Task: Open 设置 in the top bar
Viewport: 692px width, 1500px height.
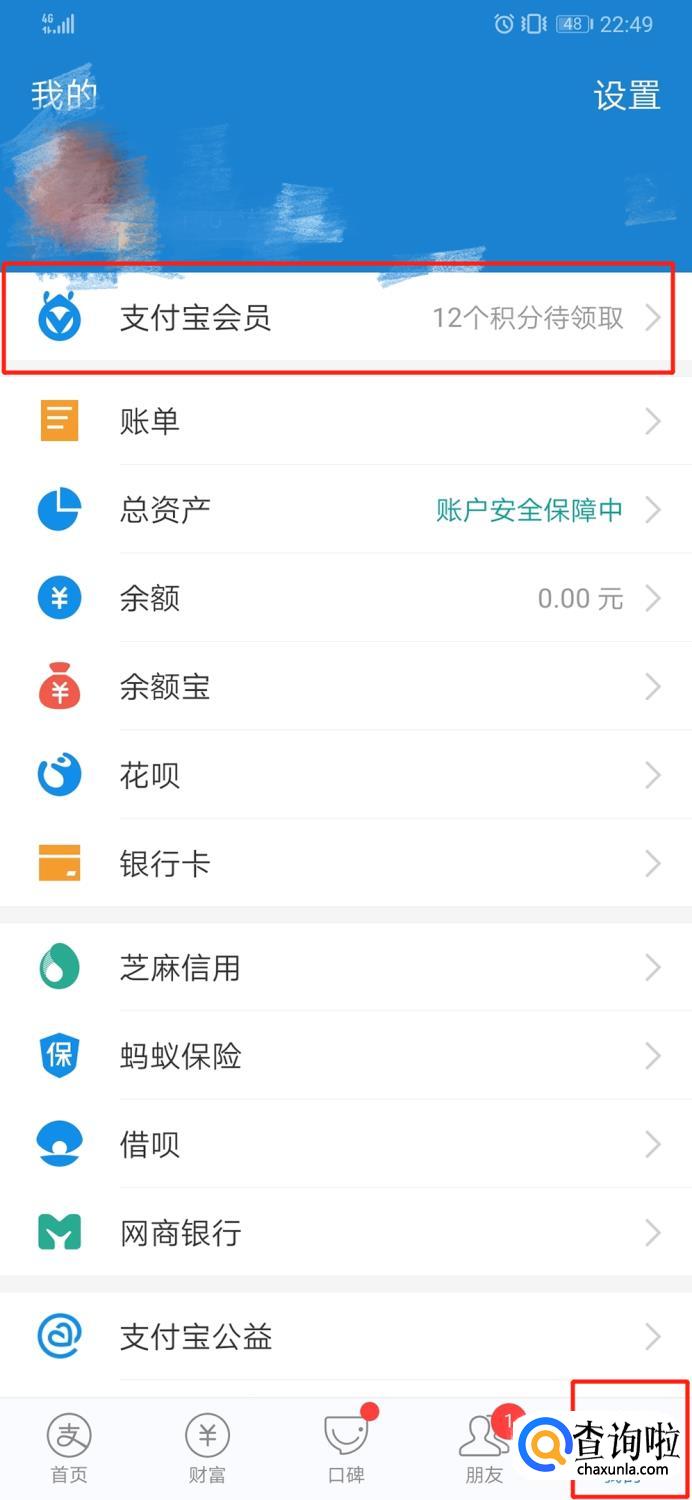Action: [627, 96]
